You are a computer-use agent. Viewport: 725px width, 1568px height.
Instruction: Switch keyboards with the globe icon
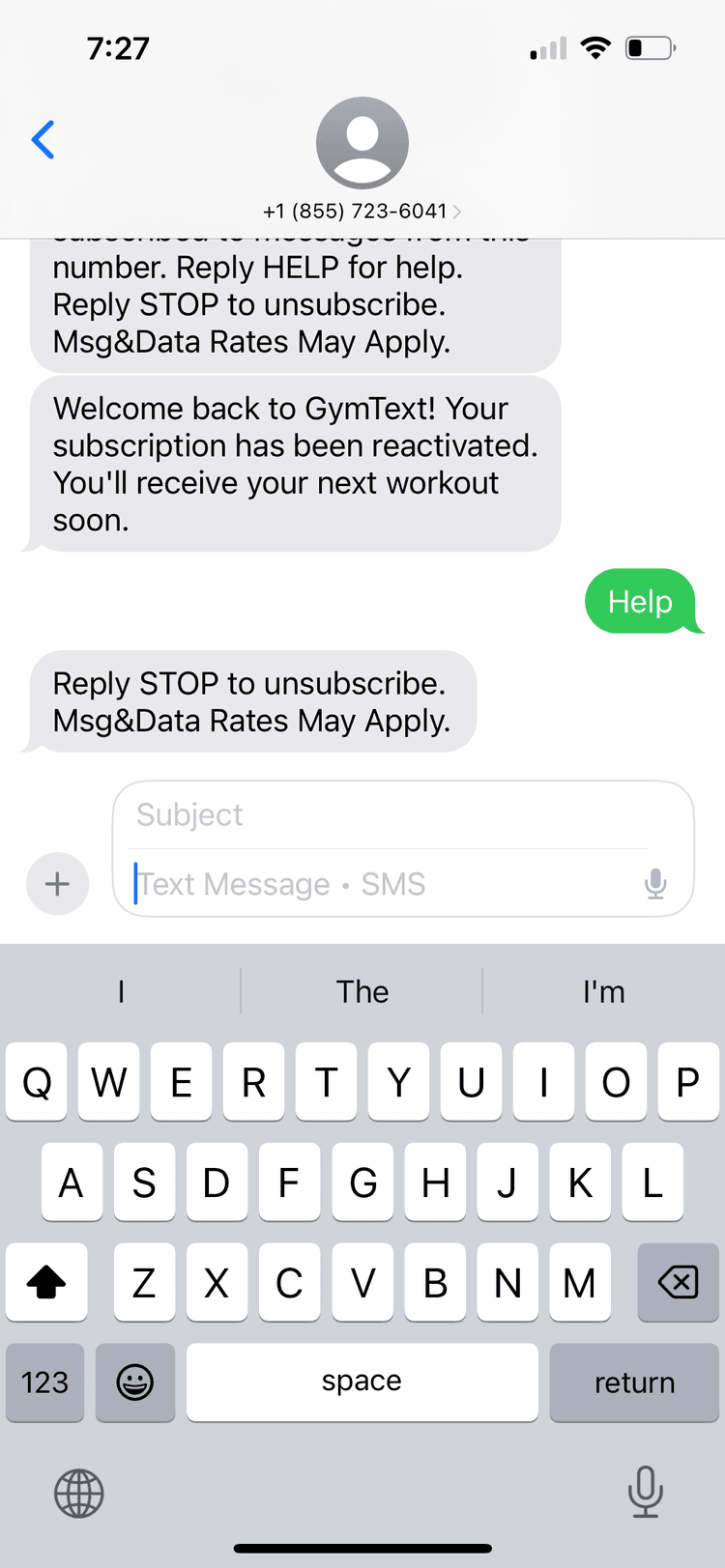point(78,1493)
